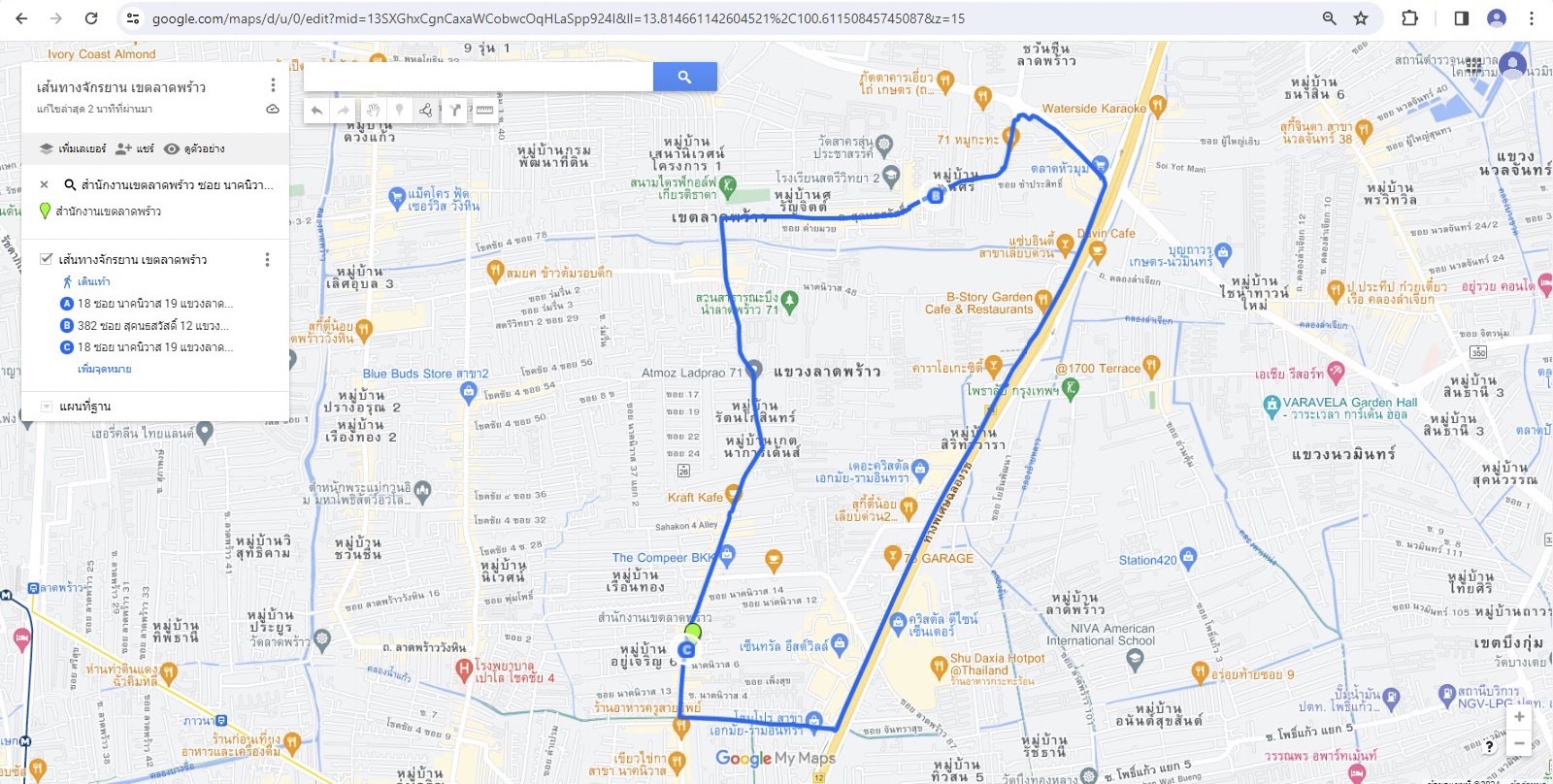
Task: Zoom in on the map
Action: click(1519, 717)
